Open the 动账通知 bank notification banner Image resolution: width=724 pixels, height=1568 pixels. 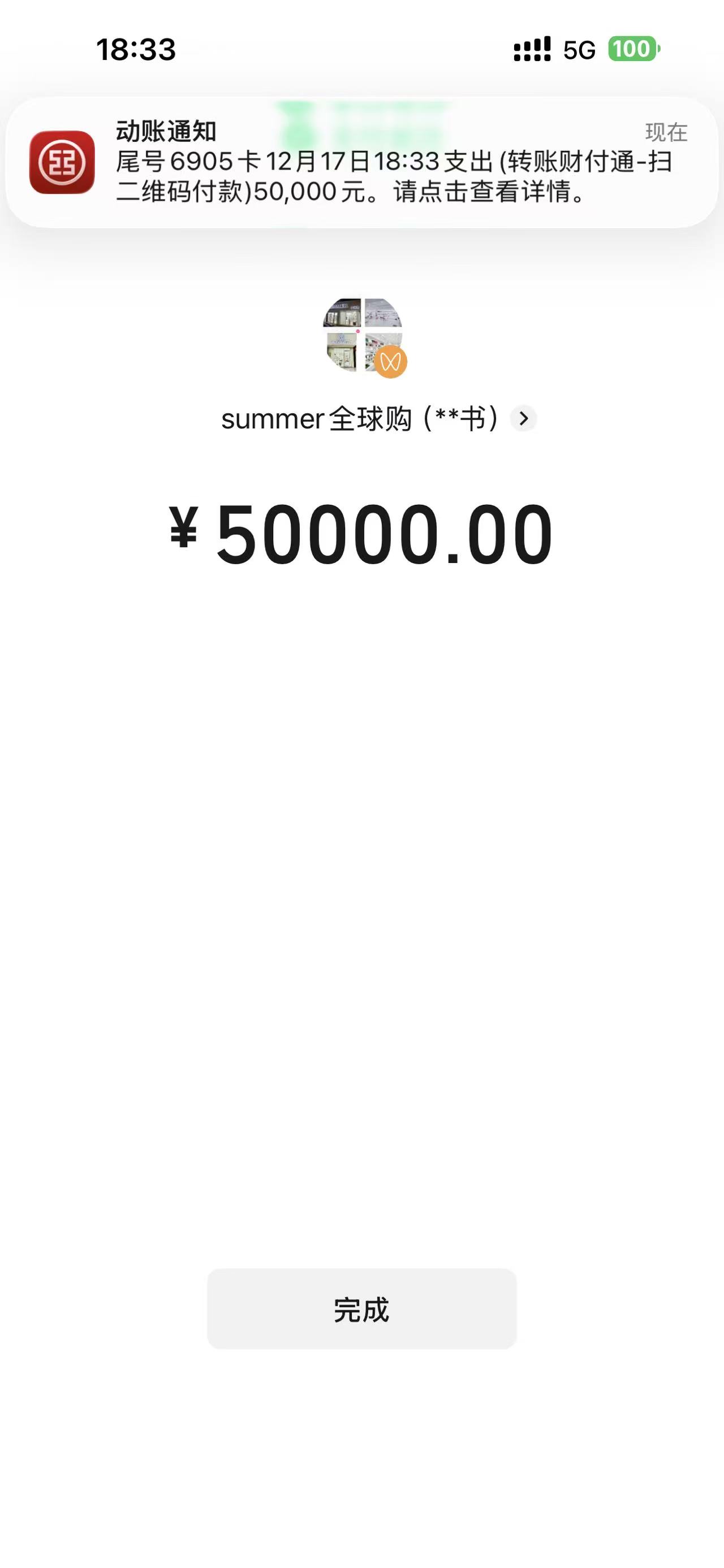361,163
